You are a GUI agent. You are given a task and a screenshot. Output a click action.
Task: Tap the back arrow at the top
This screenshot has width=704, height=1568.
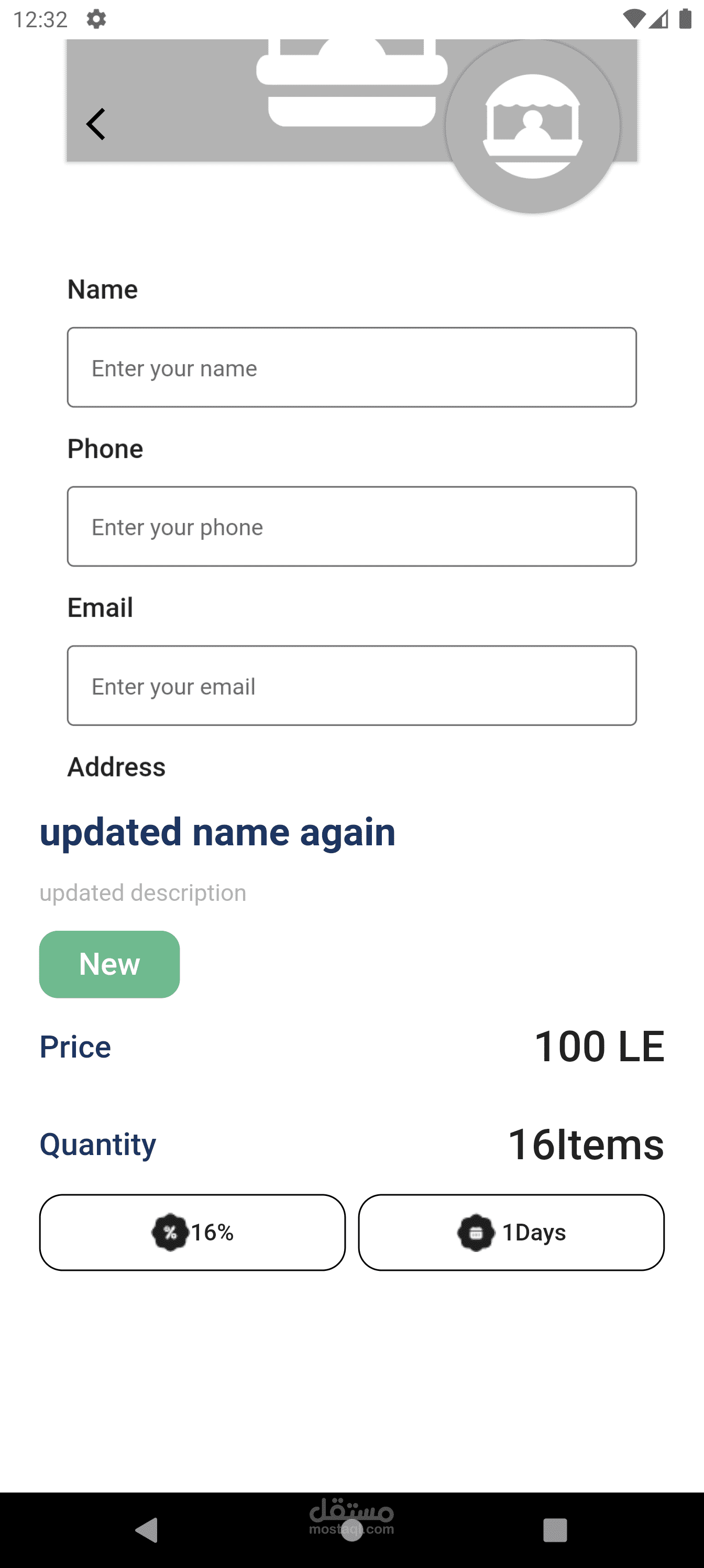96,124
